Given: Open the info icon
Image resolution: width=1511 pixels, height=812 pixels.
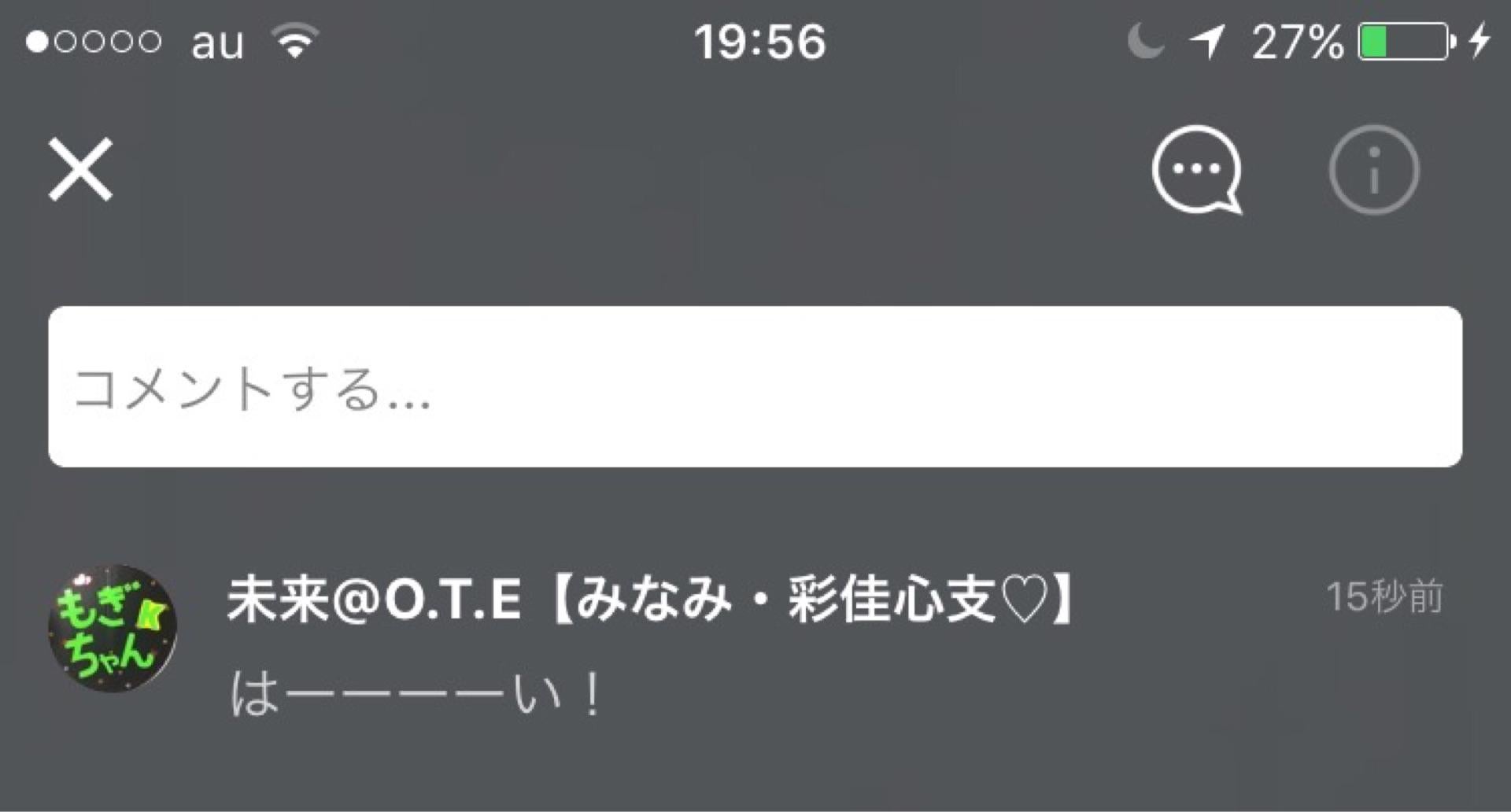Looking at the screenshot, I should point(1374,169).
